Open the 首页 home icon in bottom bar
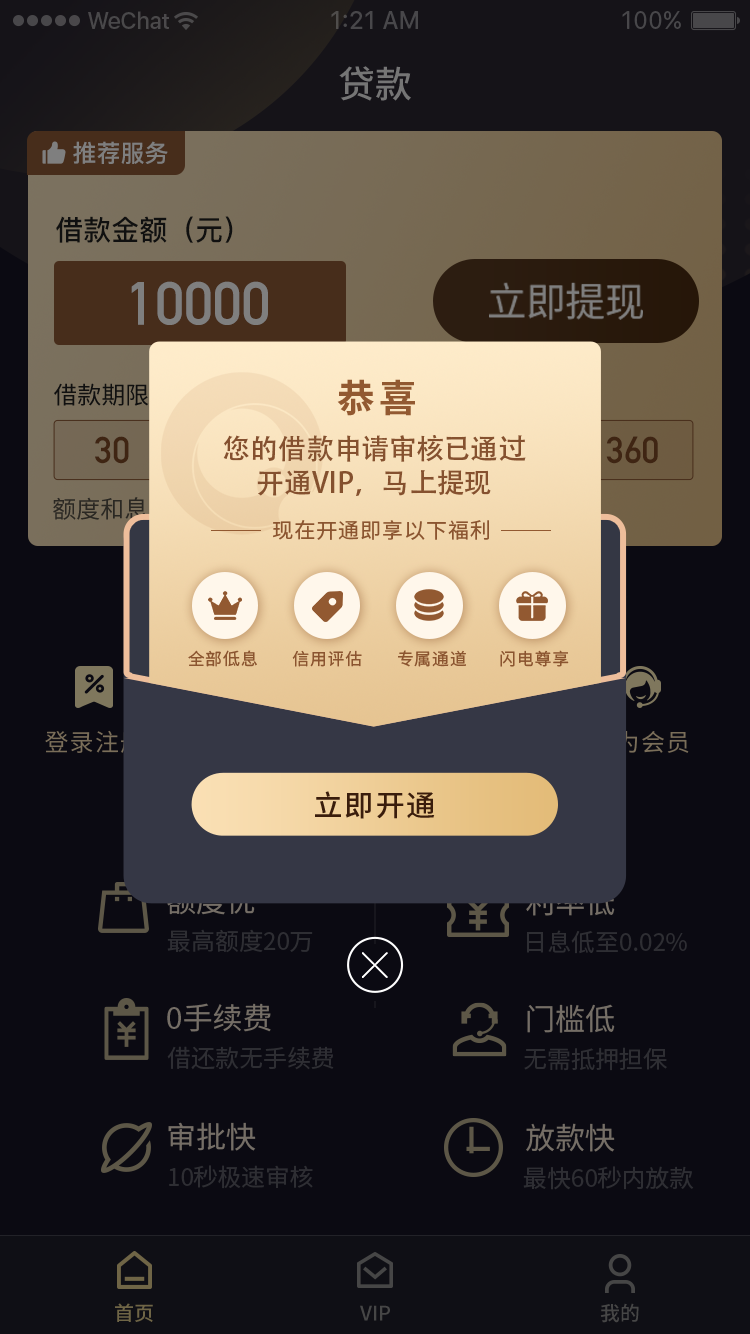Image resolution: width=750 pixels, height=1334 pixels. click(x=133, y=1269)
